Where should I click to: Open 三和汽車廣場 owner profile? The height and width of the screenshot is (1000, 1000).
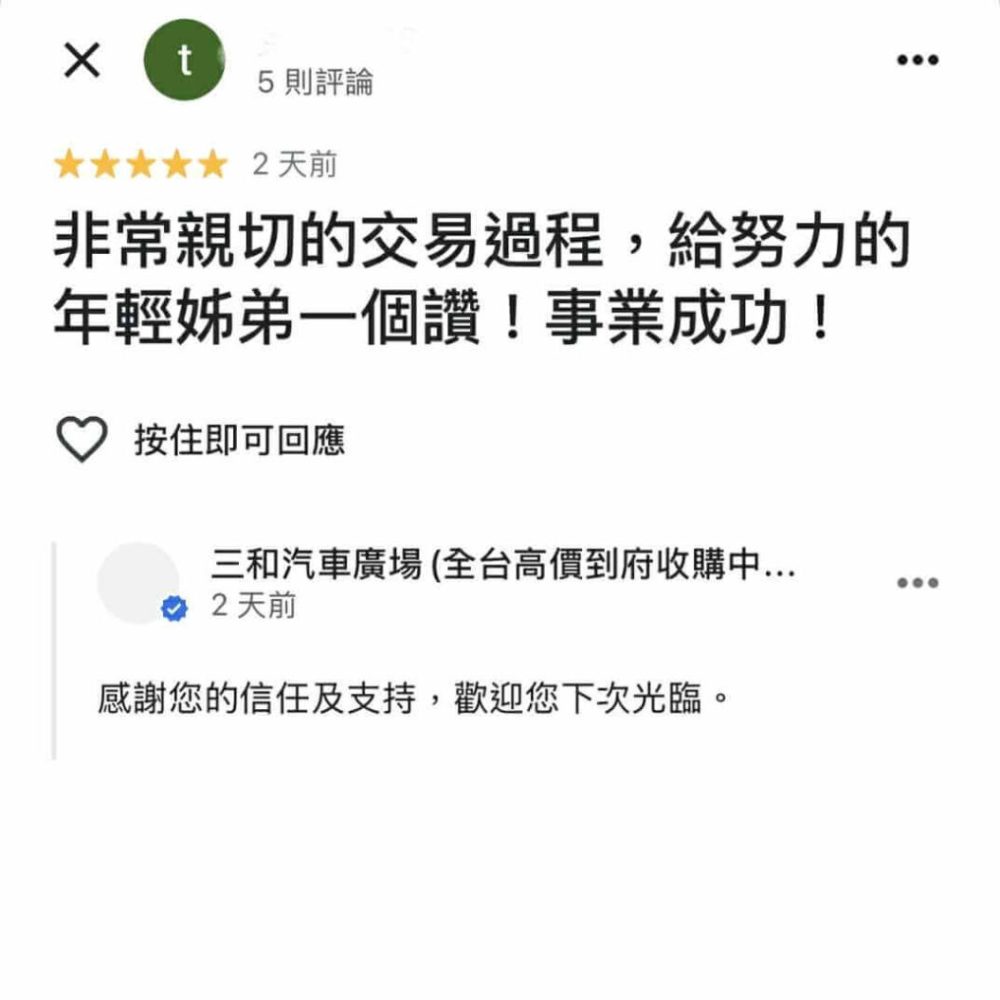point(139,583)
